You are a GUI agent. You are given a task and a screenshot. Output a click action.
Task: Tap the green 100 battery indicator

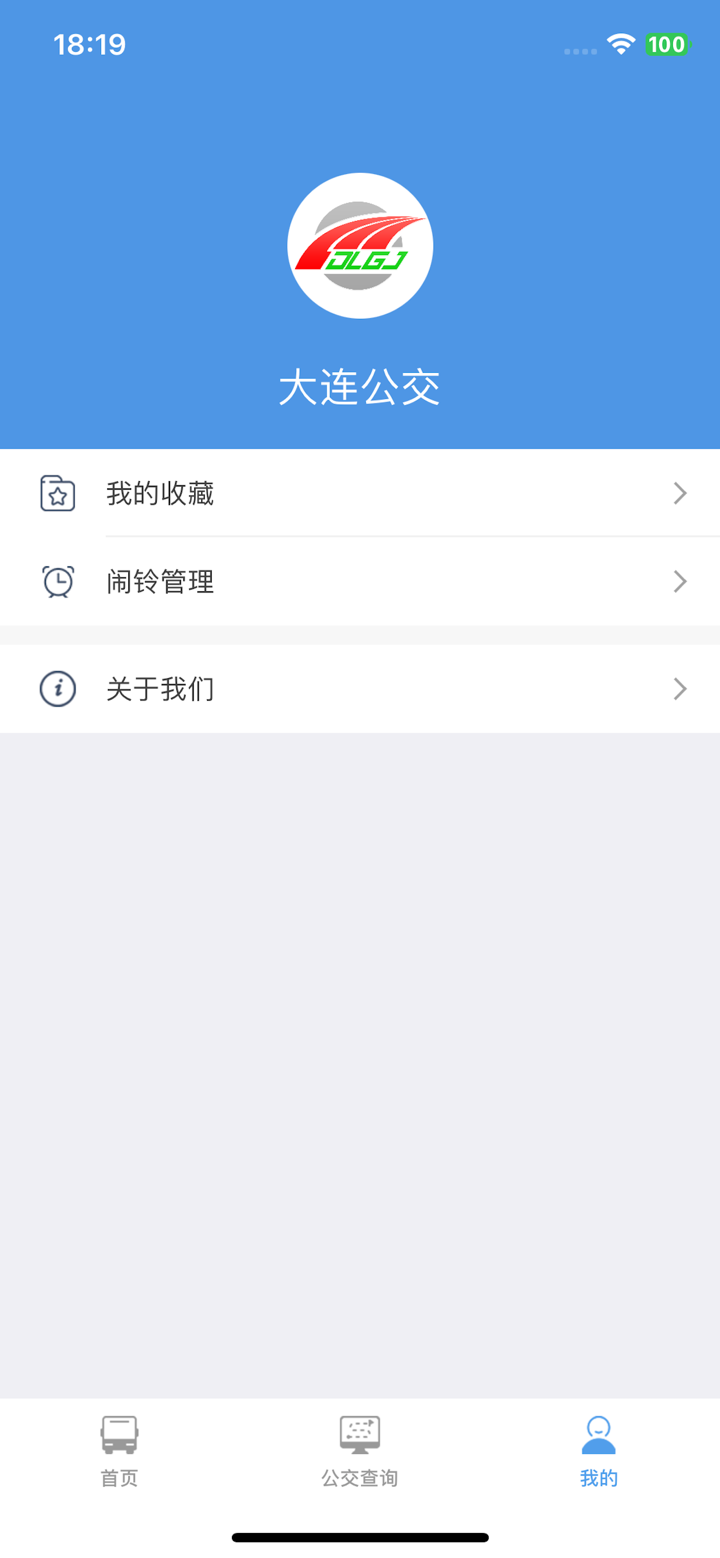(x=663, y=43)
